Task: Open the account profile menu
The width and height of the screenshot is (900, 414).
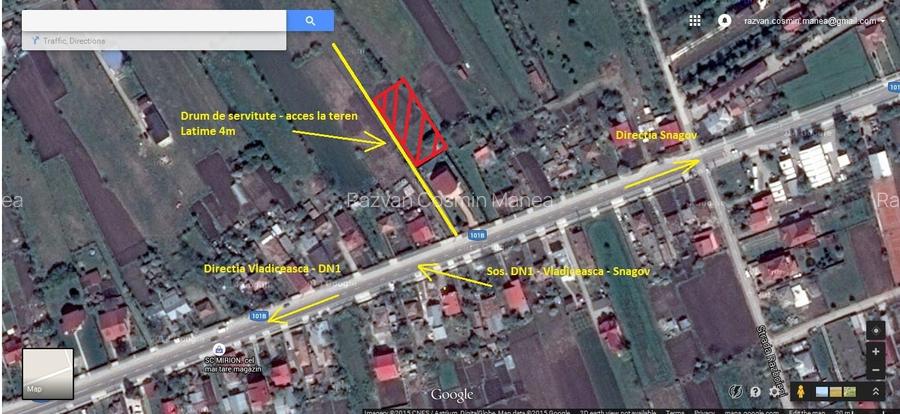Action: click(724, 20)
